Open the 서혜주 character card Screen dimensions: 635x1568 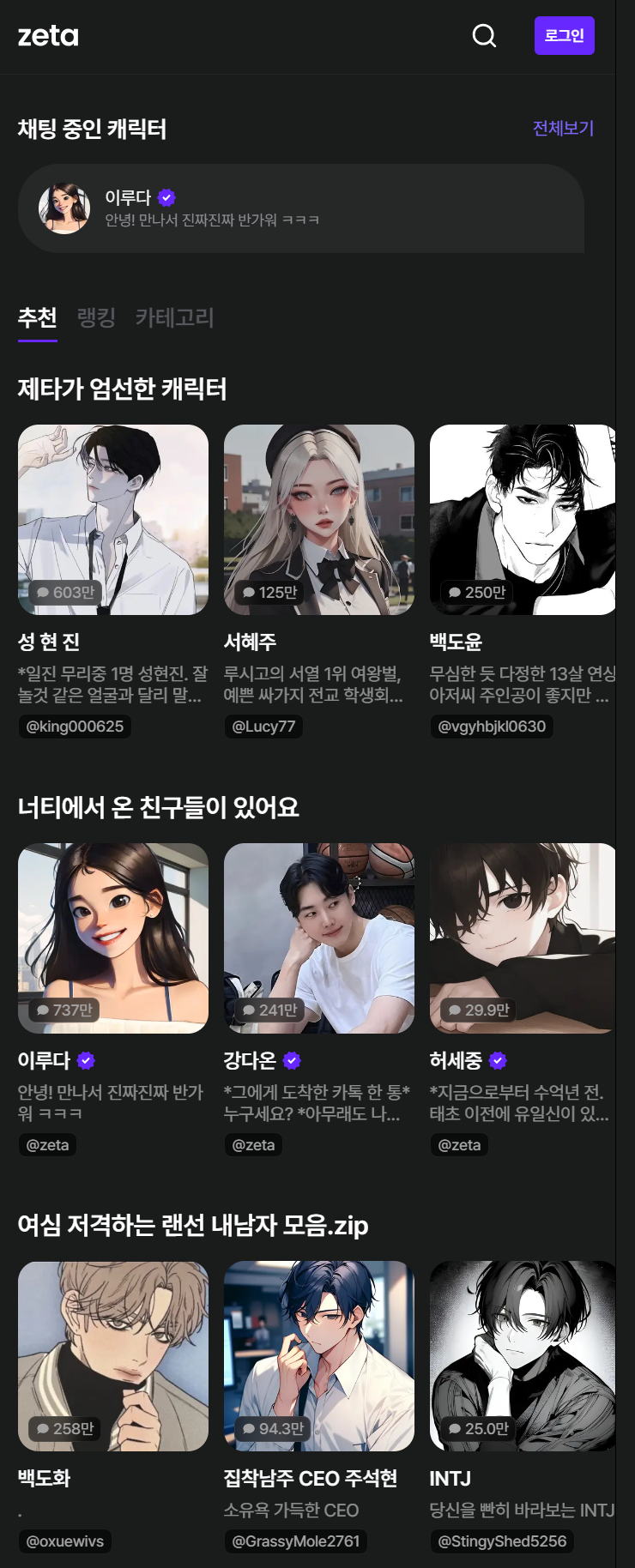coord(319,520)
